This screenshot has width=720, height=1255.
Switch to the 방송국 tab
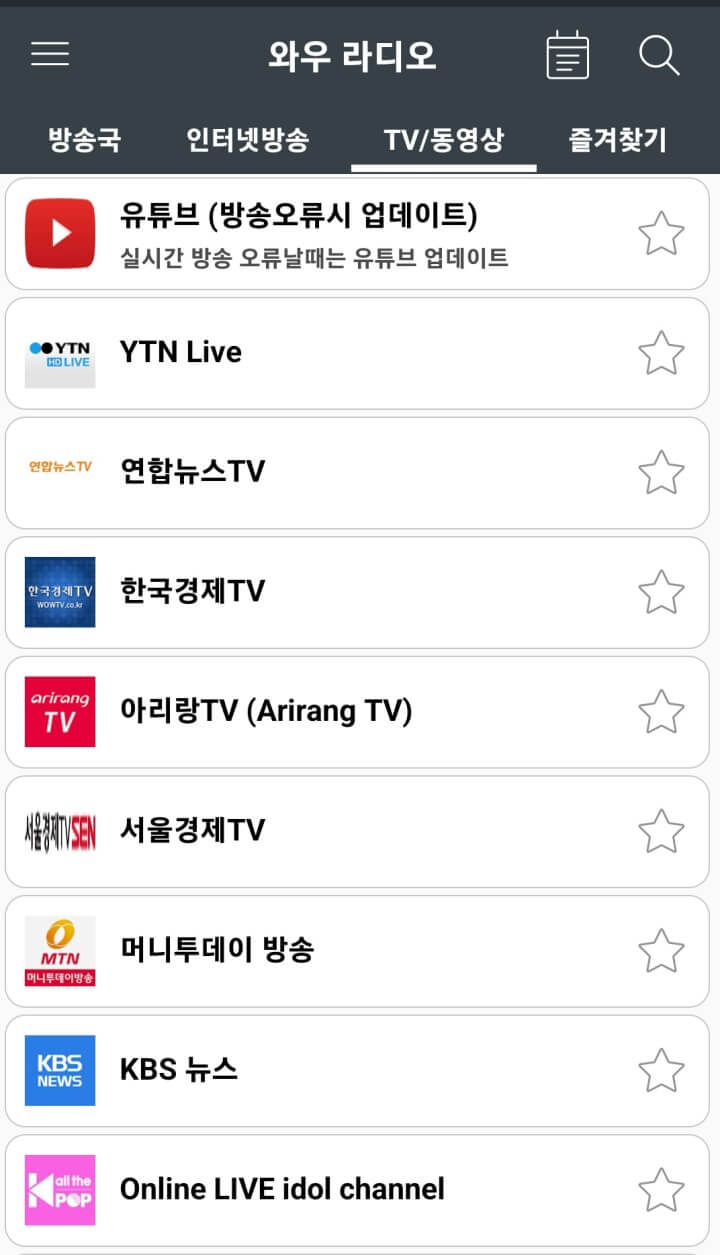coord(84,140)
